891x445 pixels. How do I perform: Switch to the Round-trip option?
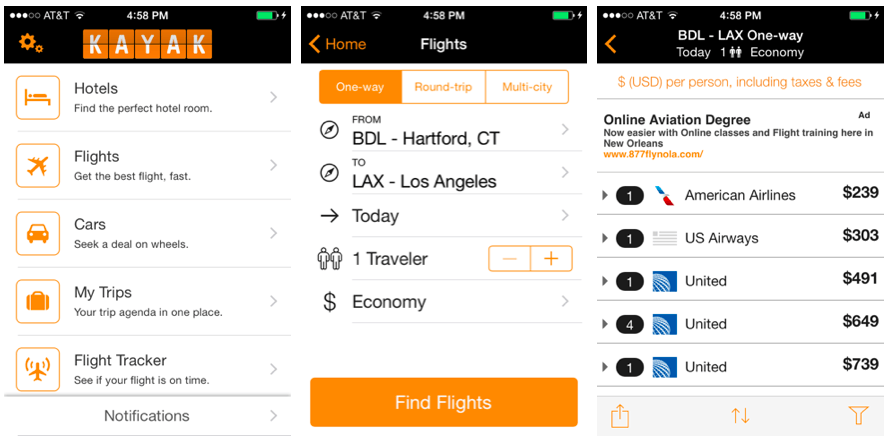click(443, 87)
